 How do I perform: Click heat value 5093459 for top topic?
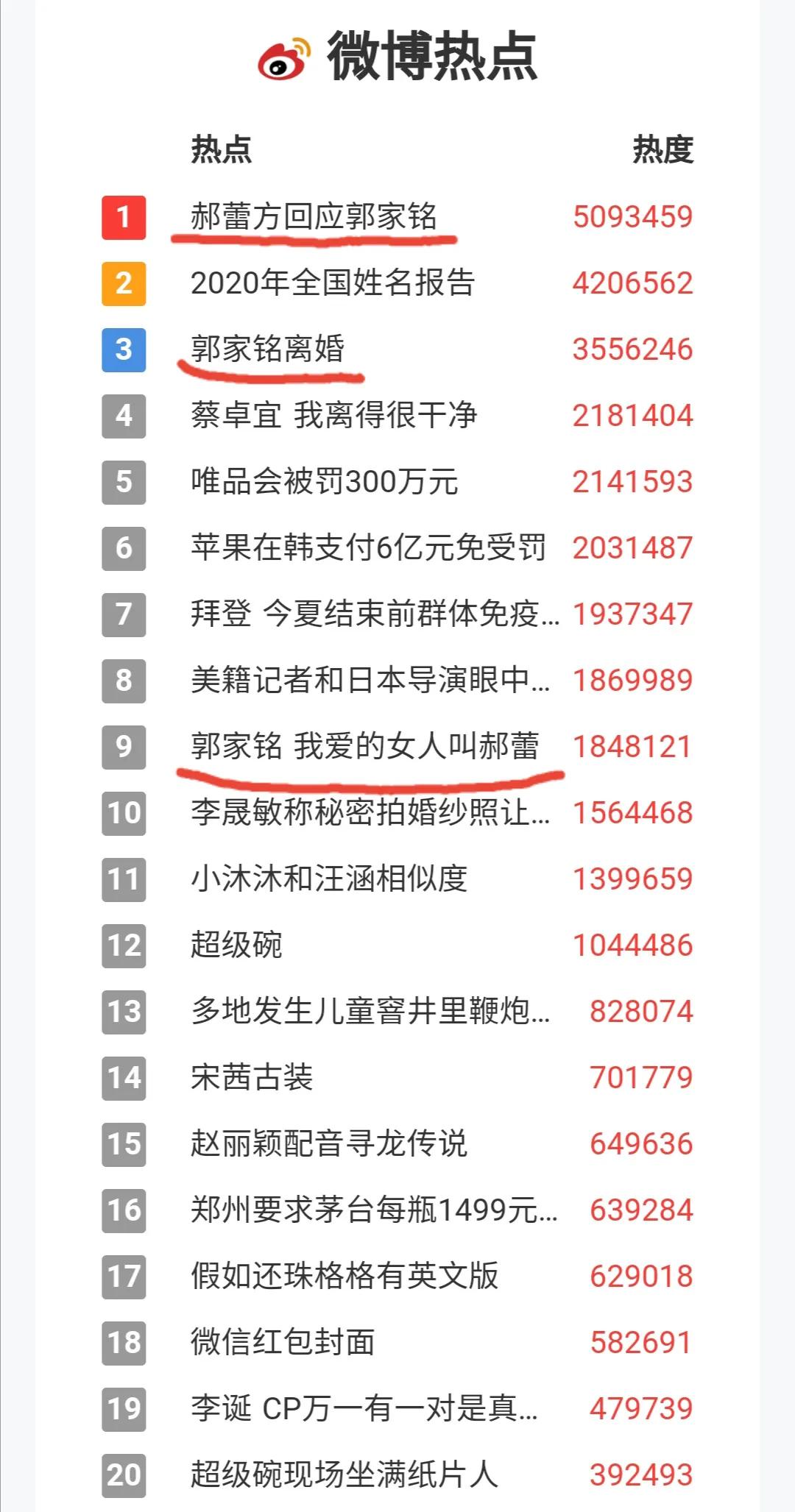(x=632, y=217)
